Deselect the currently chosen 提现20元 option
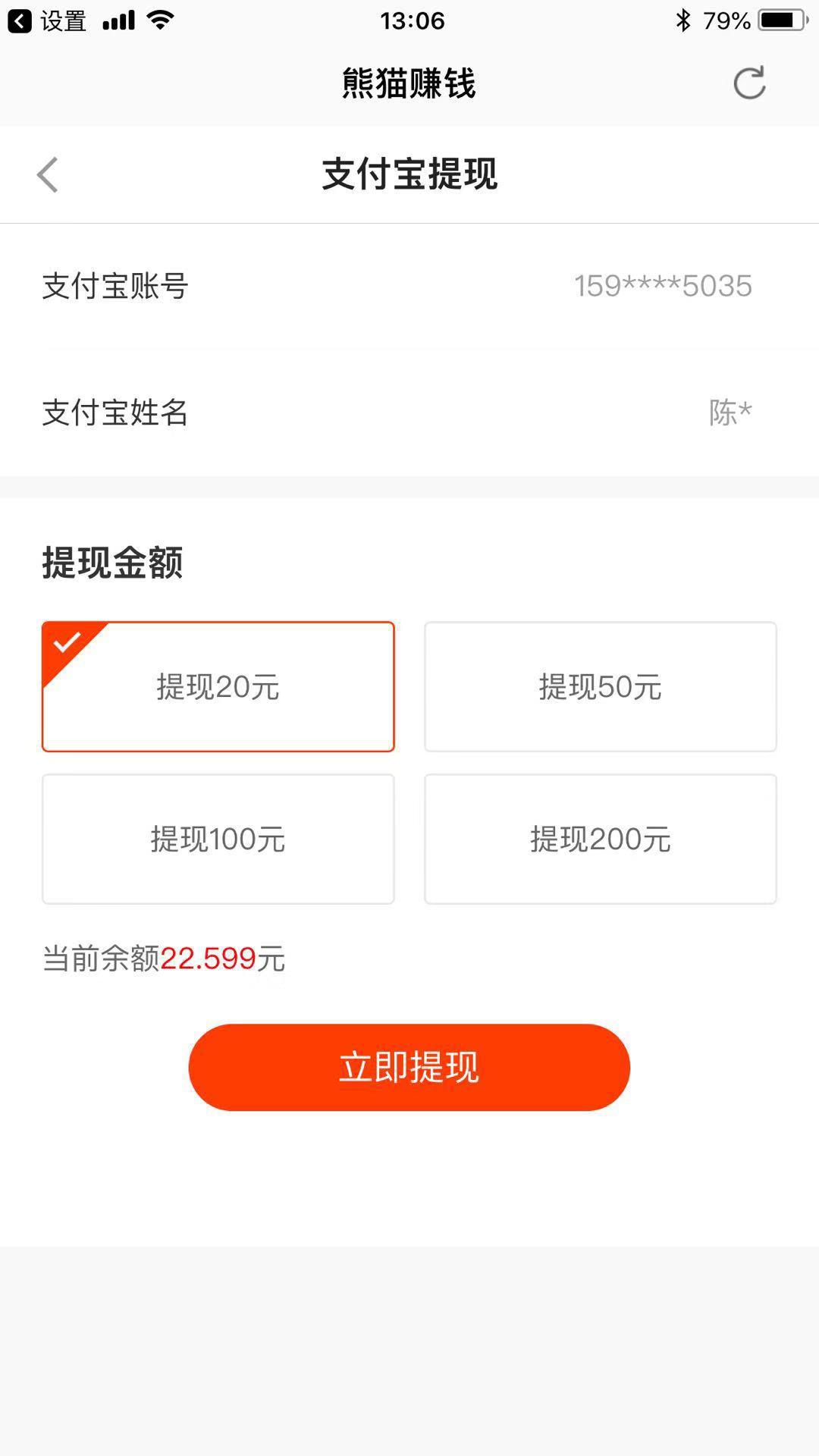The height and width of the screenshot is (1456, 819). pyautogui.click(x=218, y=686)
